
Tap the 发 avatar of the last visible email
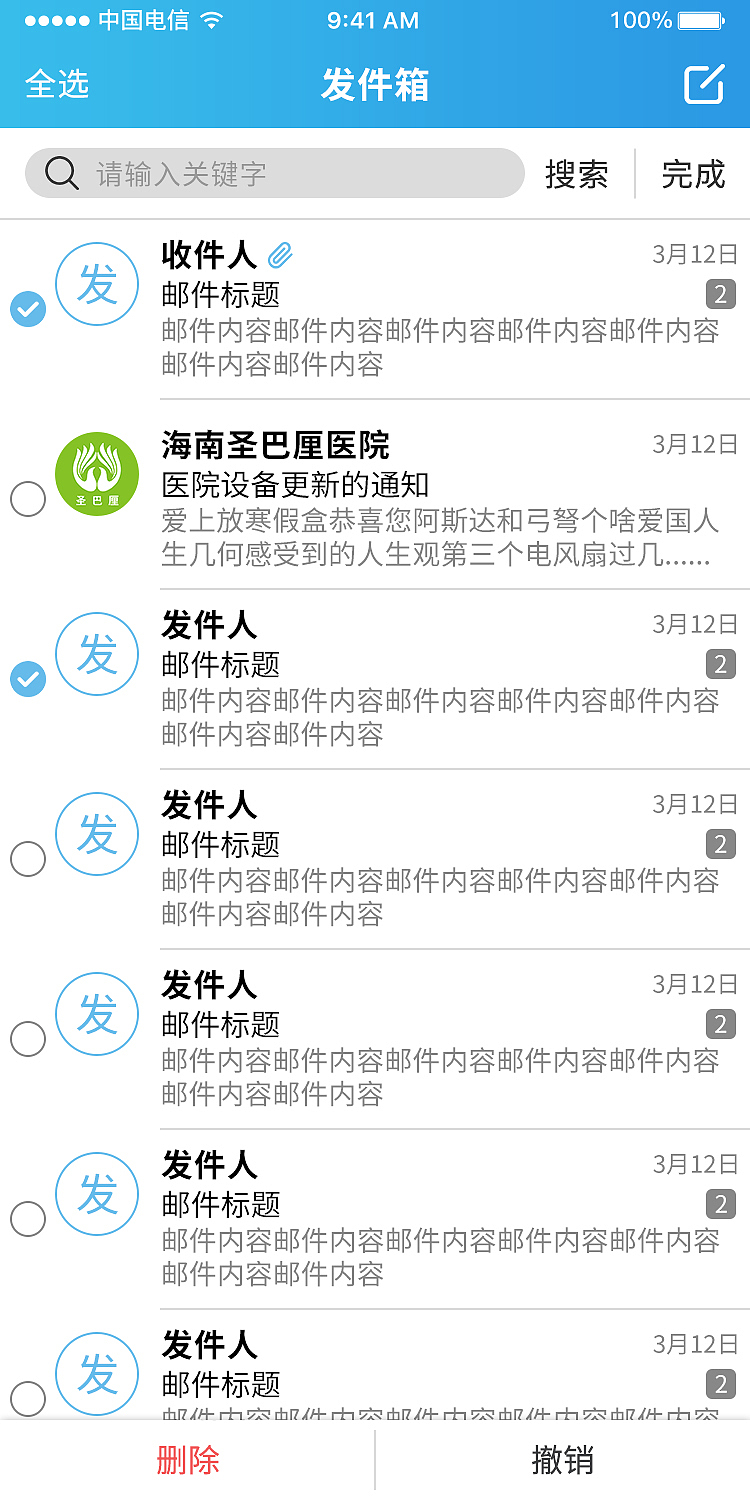coord(97,1374)
